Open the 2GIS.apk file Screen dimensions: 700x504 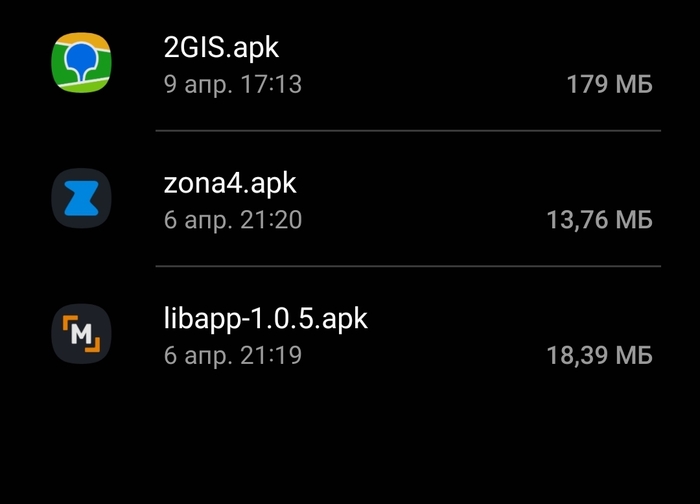tap(222, 47)
